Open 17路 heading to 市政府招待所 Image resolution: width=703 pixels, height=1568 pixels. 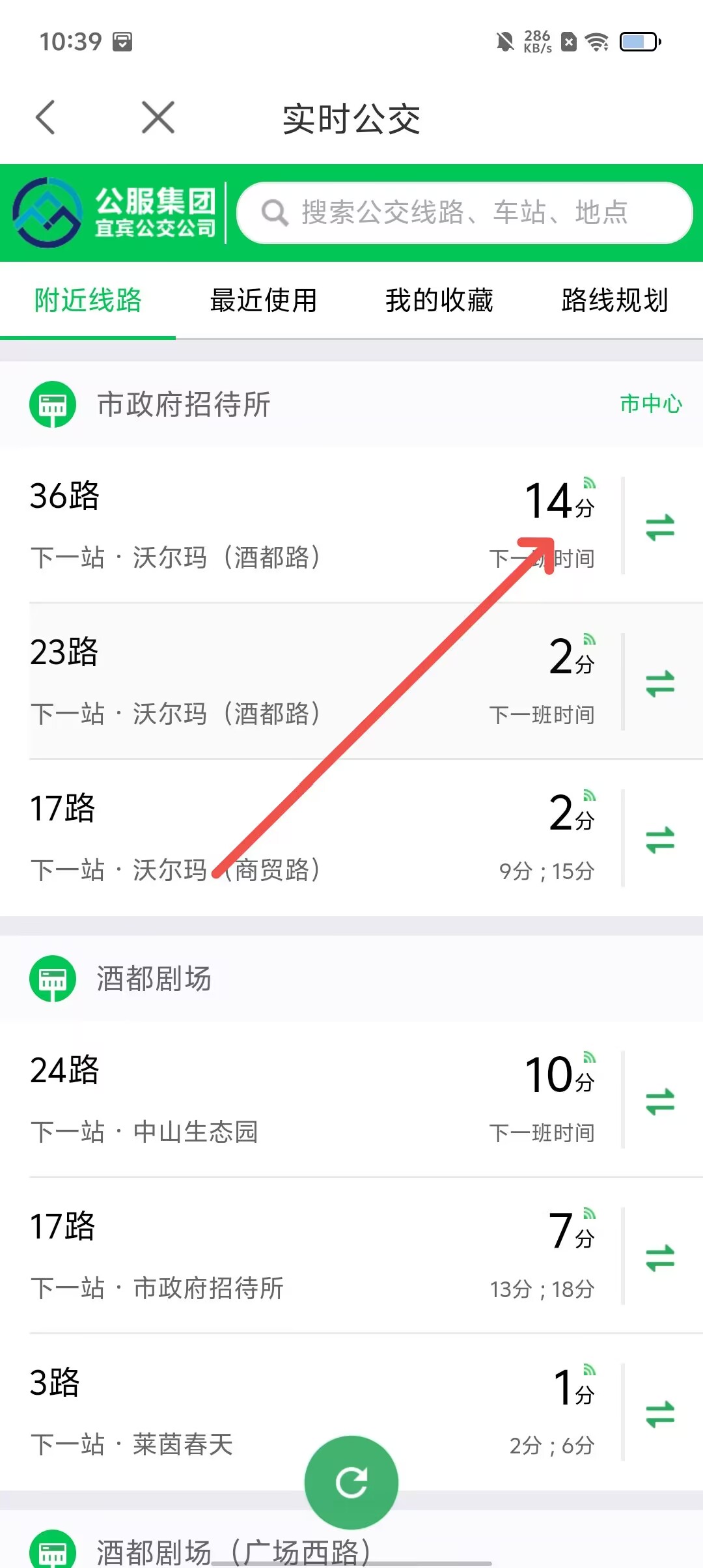click(260, 1255)
